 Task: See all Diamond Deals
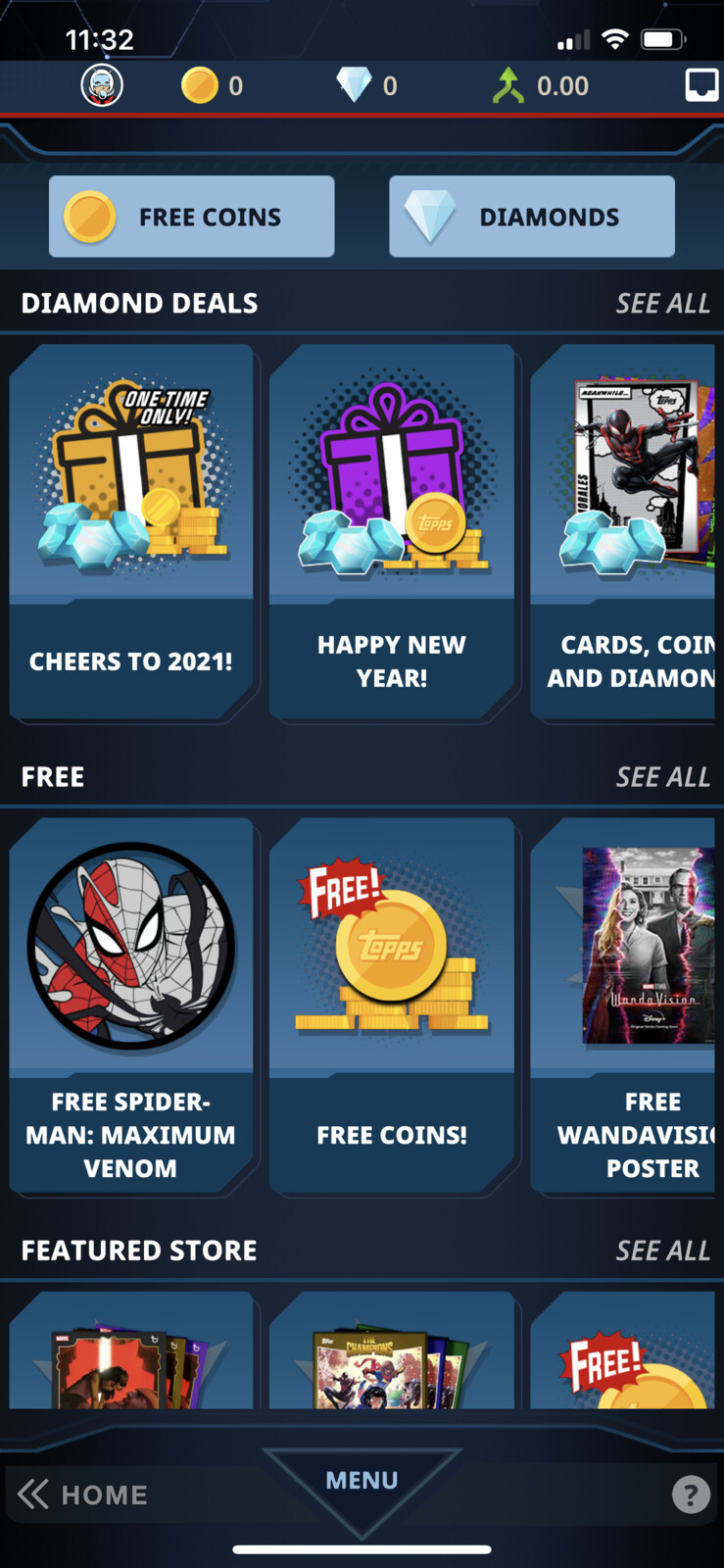coord(662,304)
